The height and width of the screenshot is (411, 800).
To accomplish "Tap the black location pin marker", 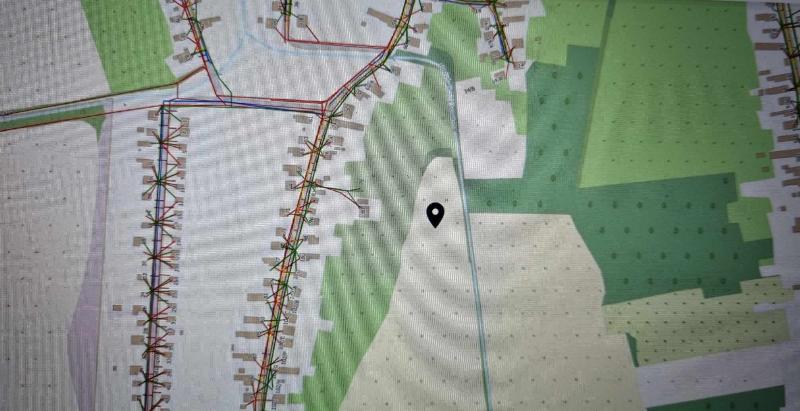I will [x=435, y=214].
